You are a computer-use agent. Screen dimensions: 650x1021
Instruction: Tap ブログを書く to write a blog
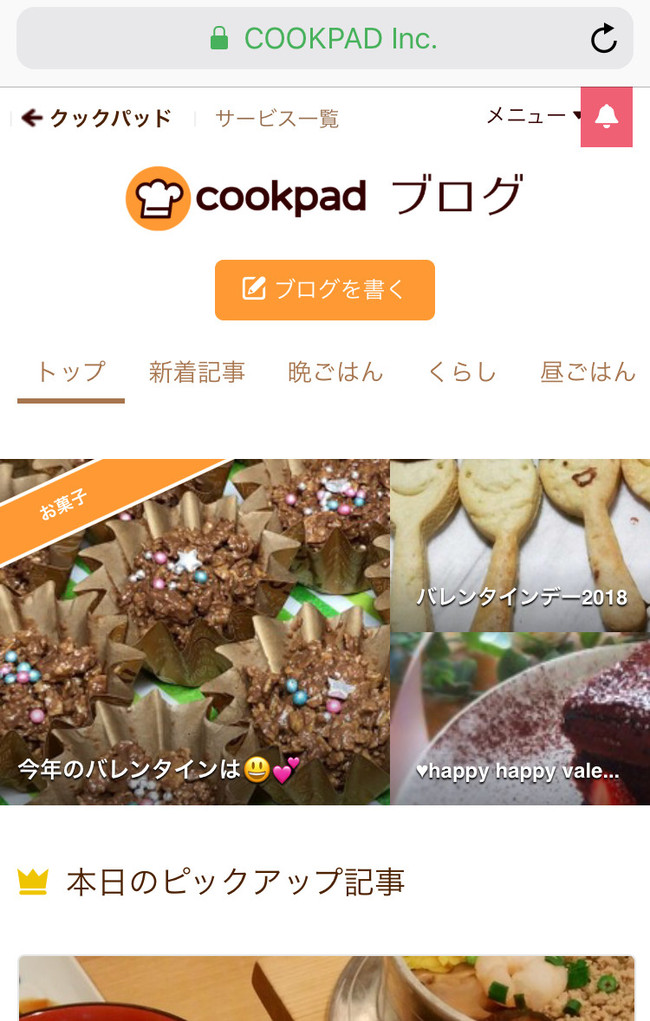click(325, 290)
